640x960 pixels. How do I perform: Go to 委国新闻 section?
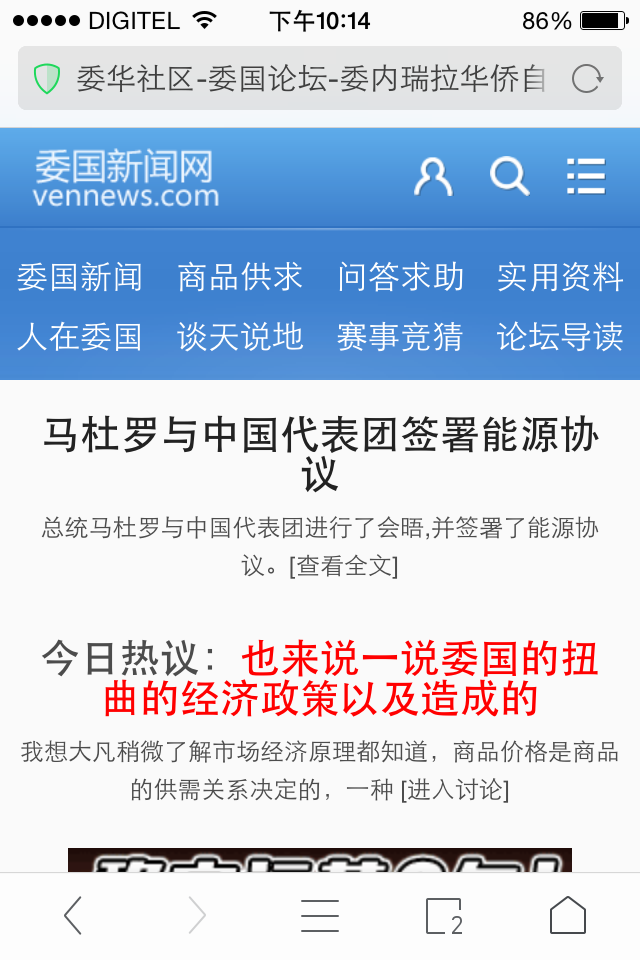click(x=80, y=277)
